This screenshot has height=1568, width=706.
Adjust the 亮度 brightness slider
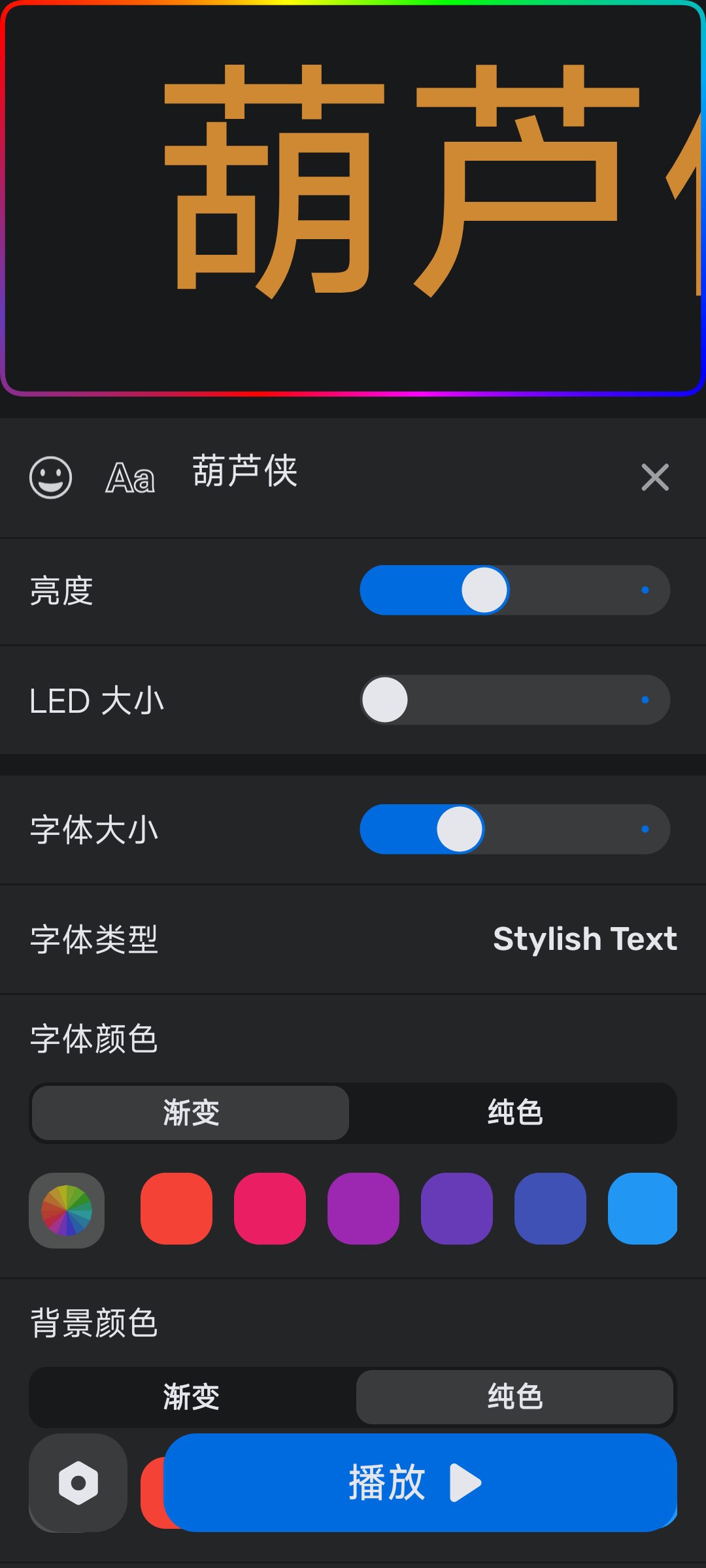[x=484, y=590]
